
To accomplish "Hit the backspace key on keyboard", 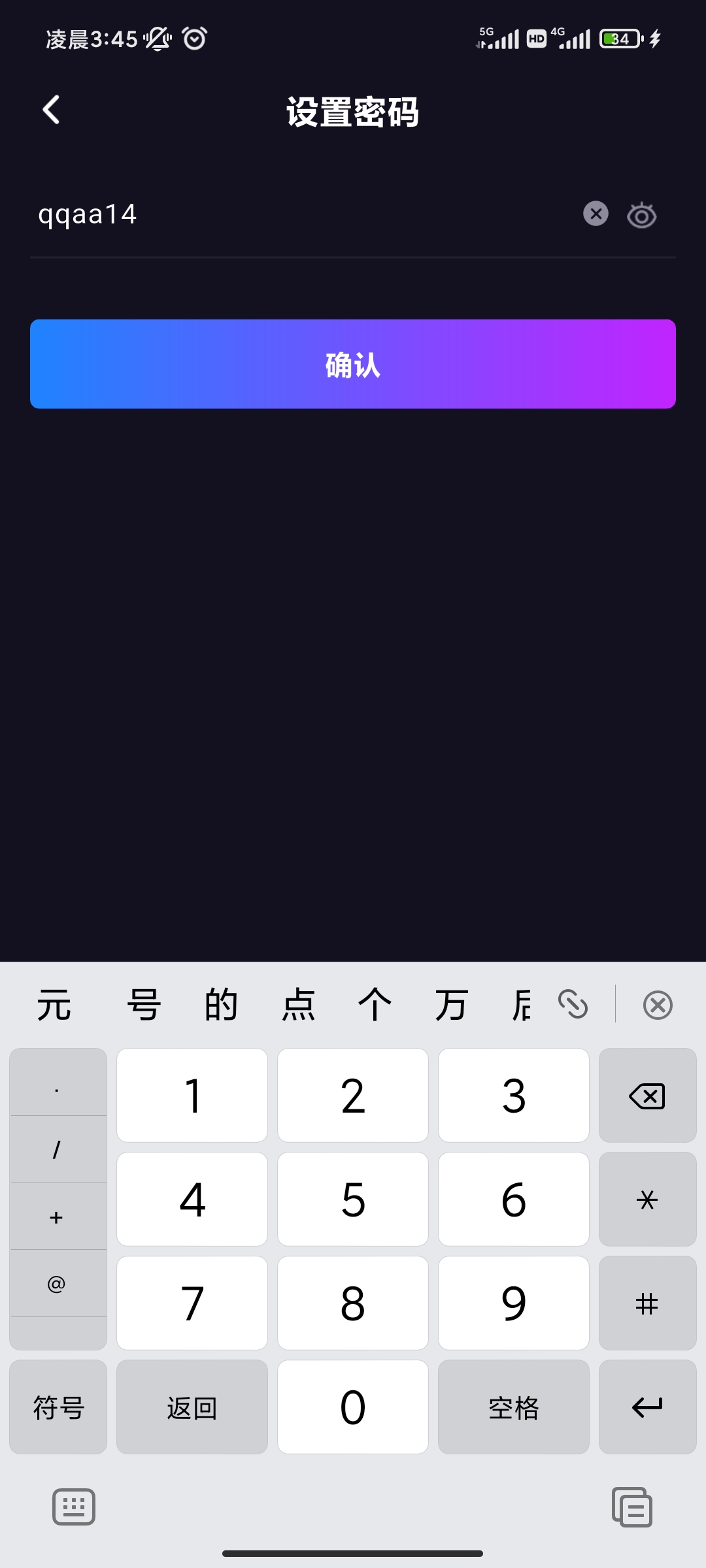I will tap(647, 1096).
